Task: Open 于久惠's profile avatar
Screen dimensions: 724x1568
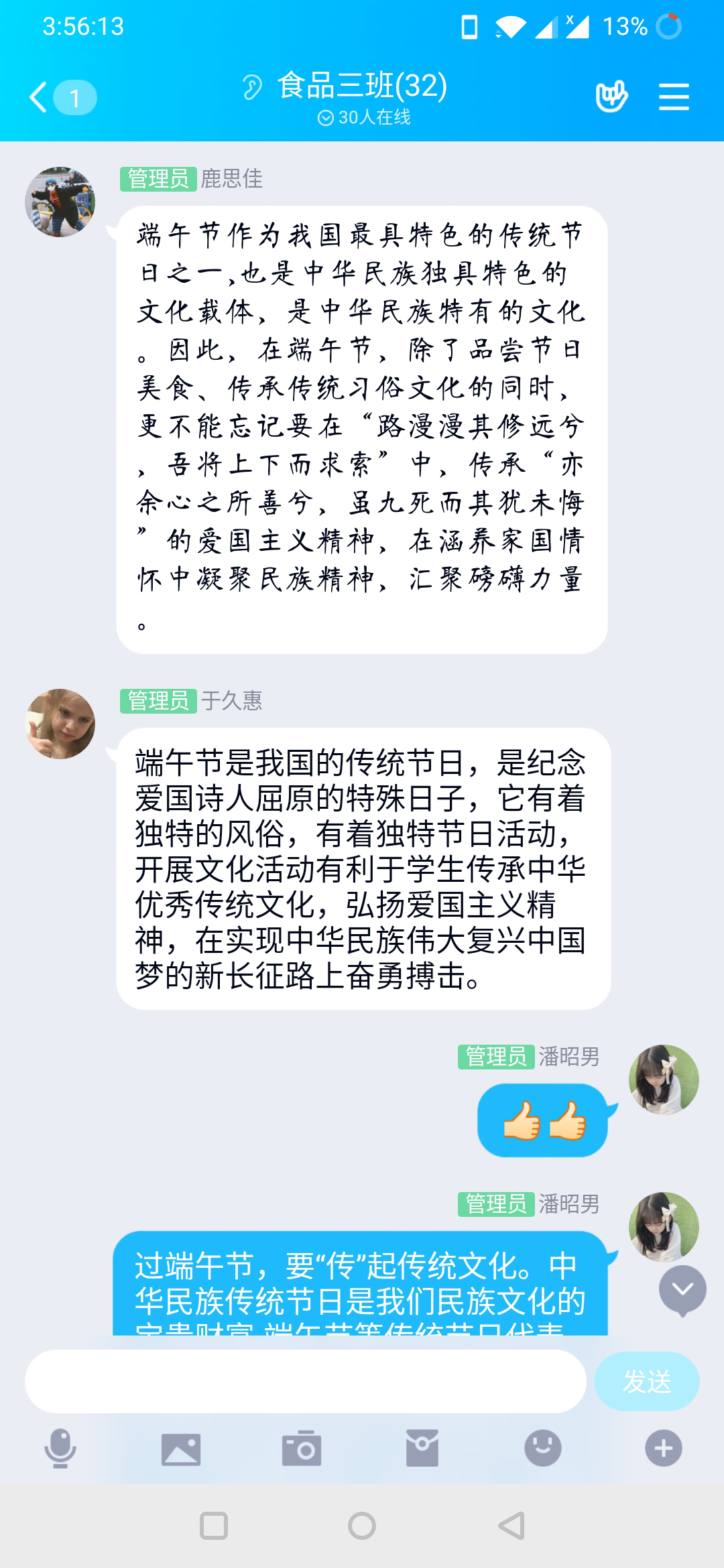Action: coord(60,724)
